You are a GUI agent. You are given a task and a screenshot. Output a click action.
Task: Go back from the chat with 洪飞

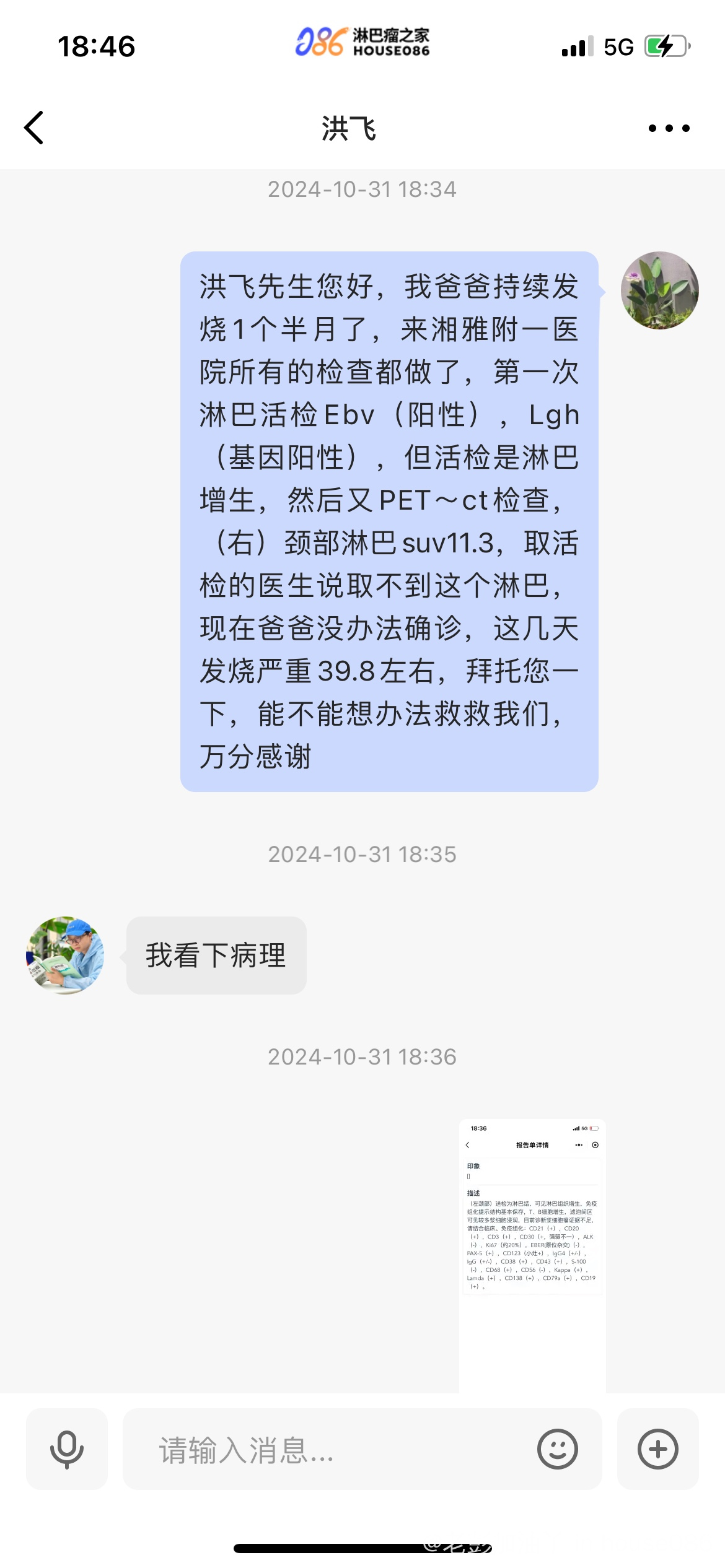(34, 128)
